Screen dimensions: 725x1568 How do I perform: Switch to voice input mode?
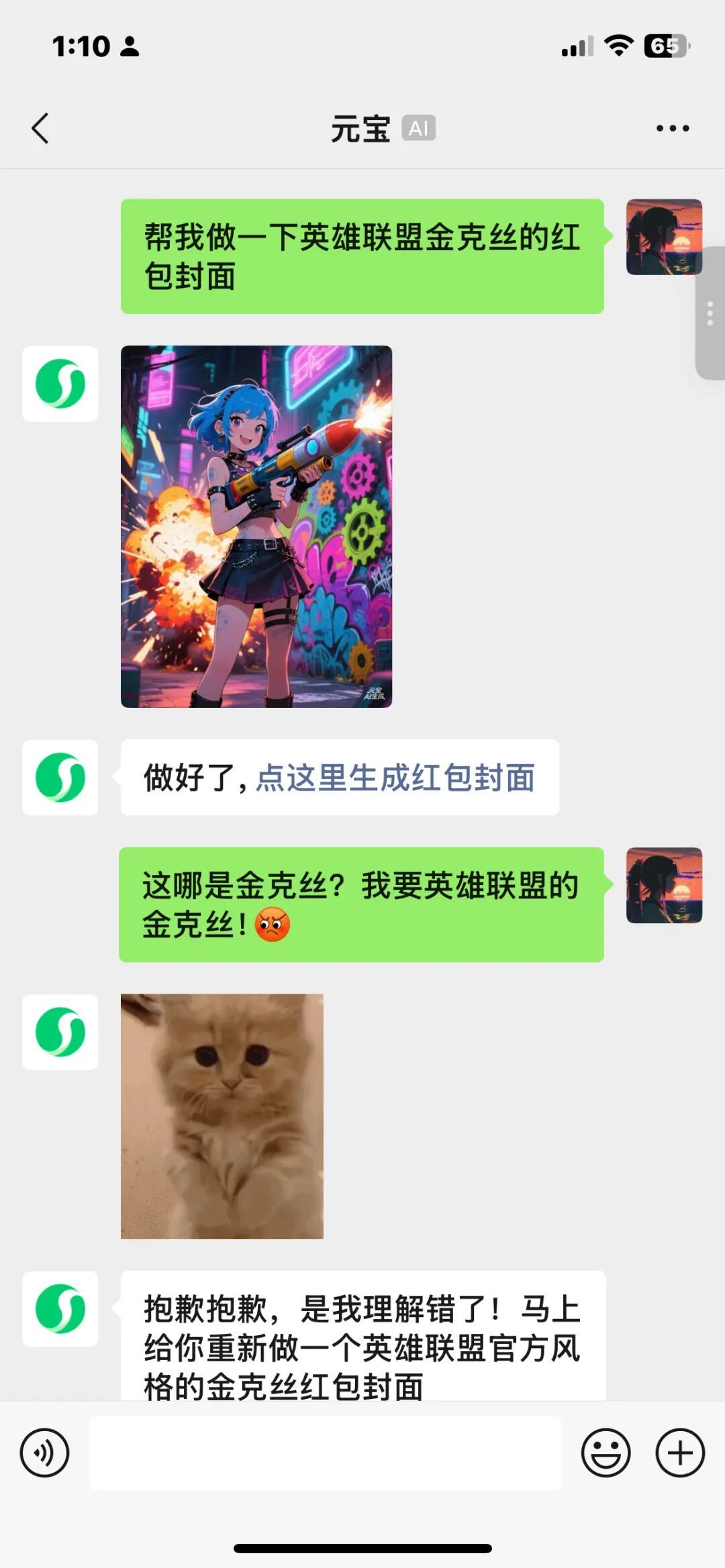click(44, 1453)
